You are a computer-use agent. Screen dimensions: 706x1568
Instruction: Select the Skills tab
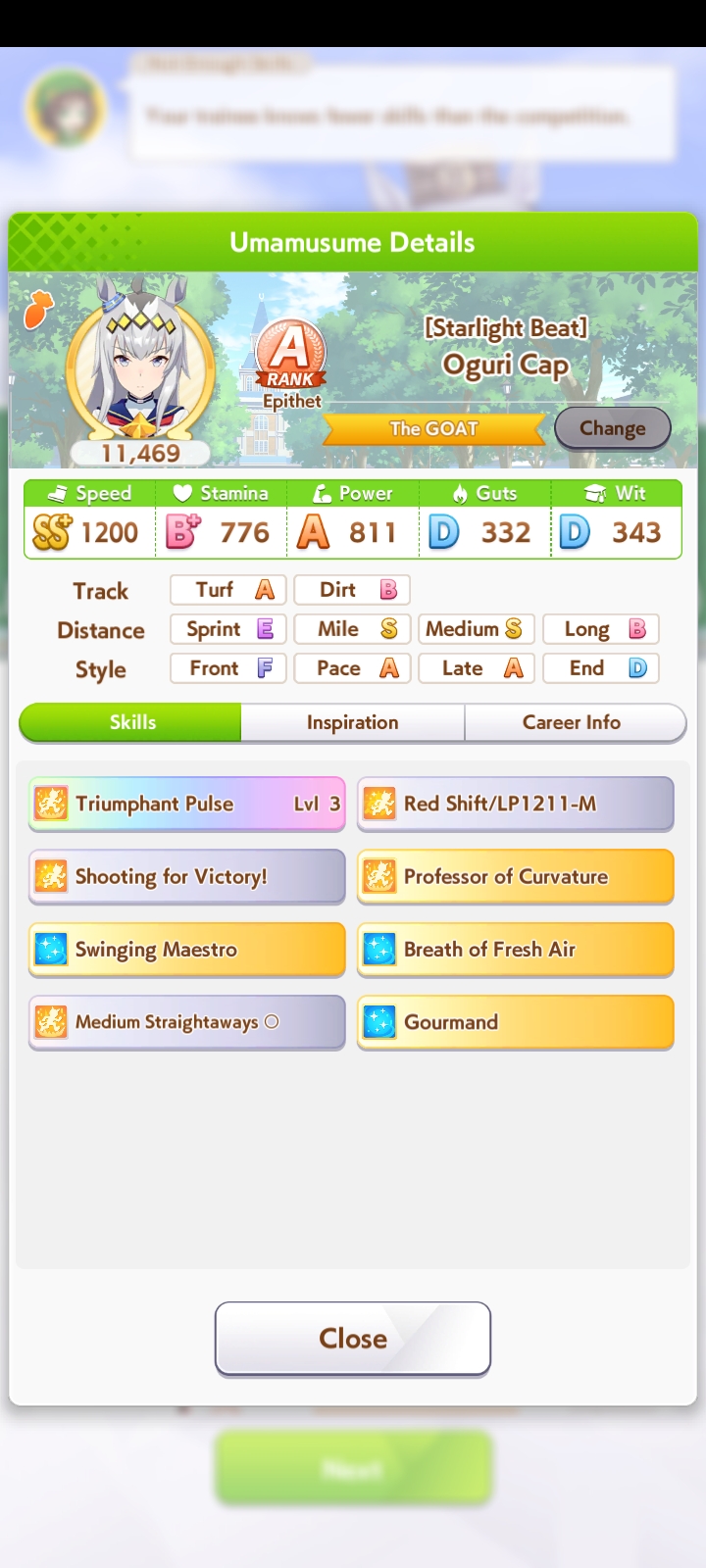tap(131, 722)
